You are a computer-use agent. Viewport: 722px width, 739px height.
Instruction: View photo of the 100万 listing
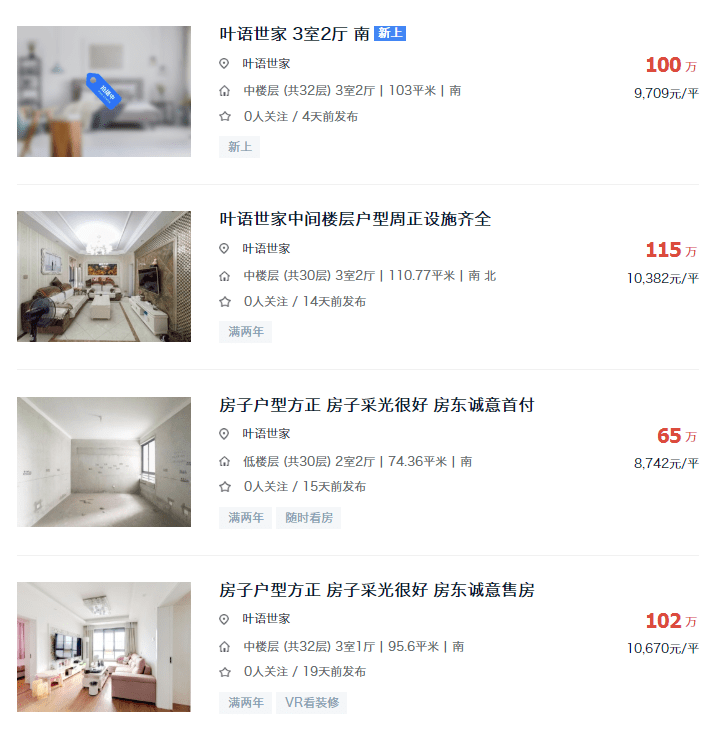click(x=104, y=91)
